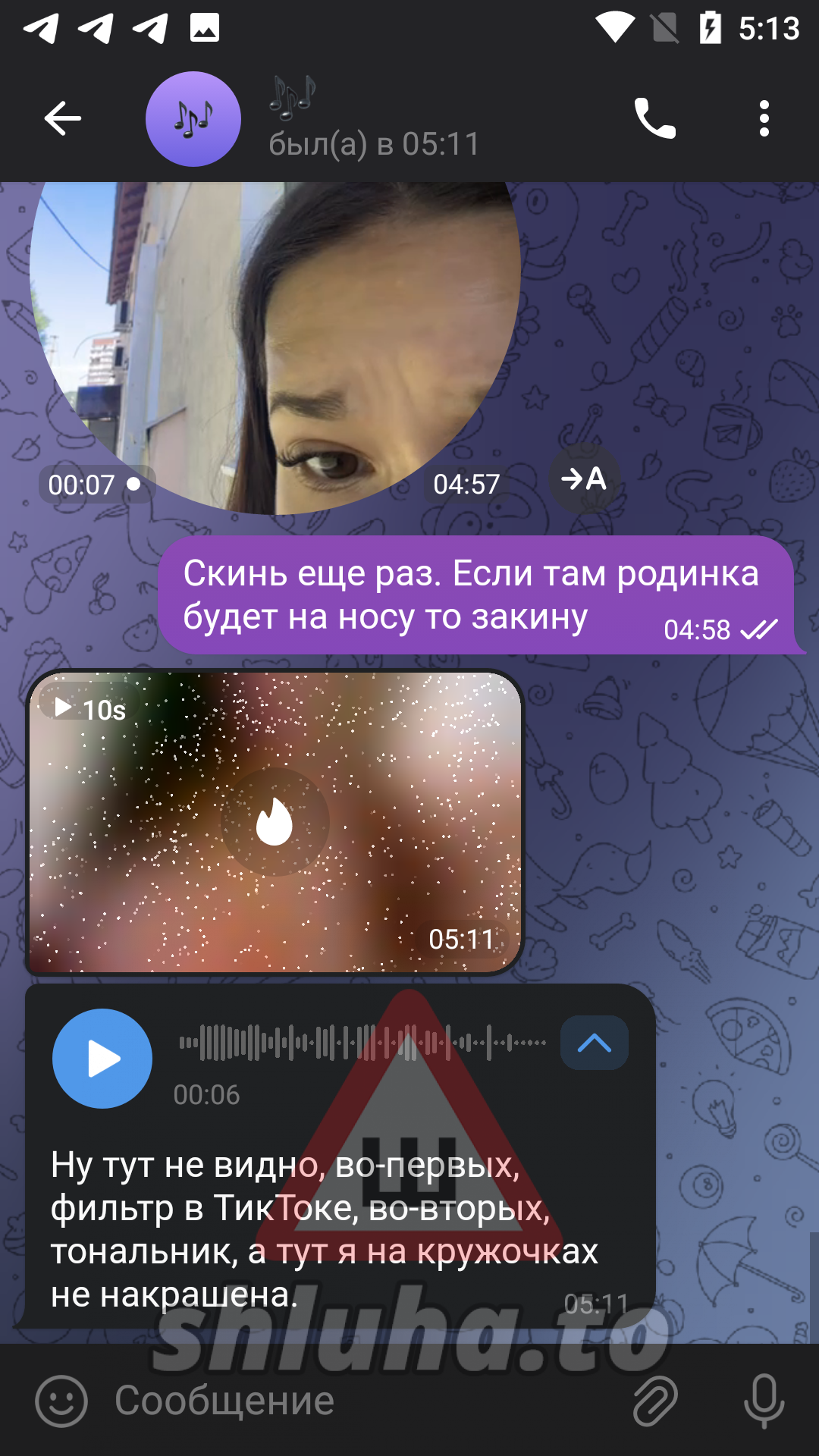Screen dimensions: 819x1456
Task: Open the emoji picker
Action: pos(61,1401)
